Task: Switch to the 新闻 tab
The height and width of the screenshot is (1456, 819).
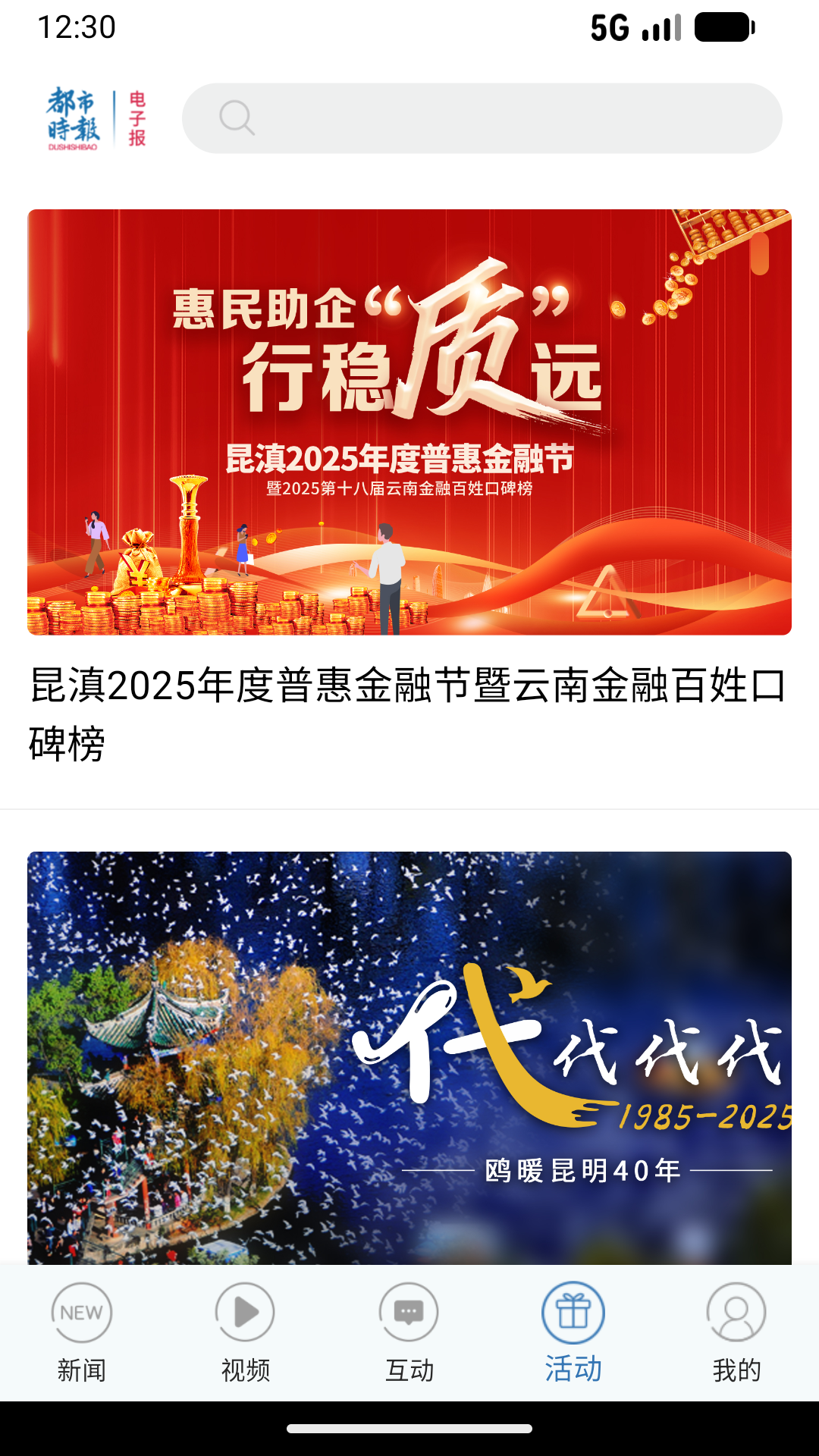Action: (82, 1333)
